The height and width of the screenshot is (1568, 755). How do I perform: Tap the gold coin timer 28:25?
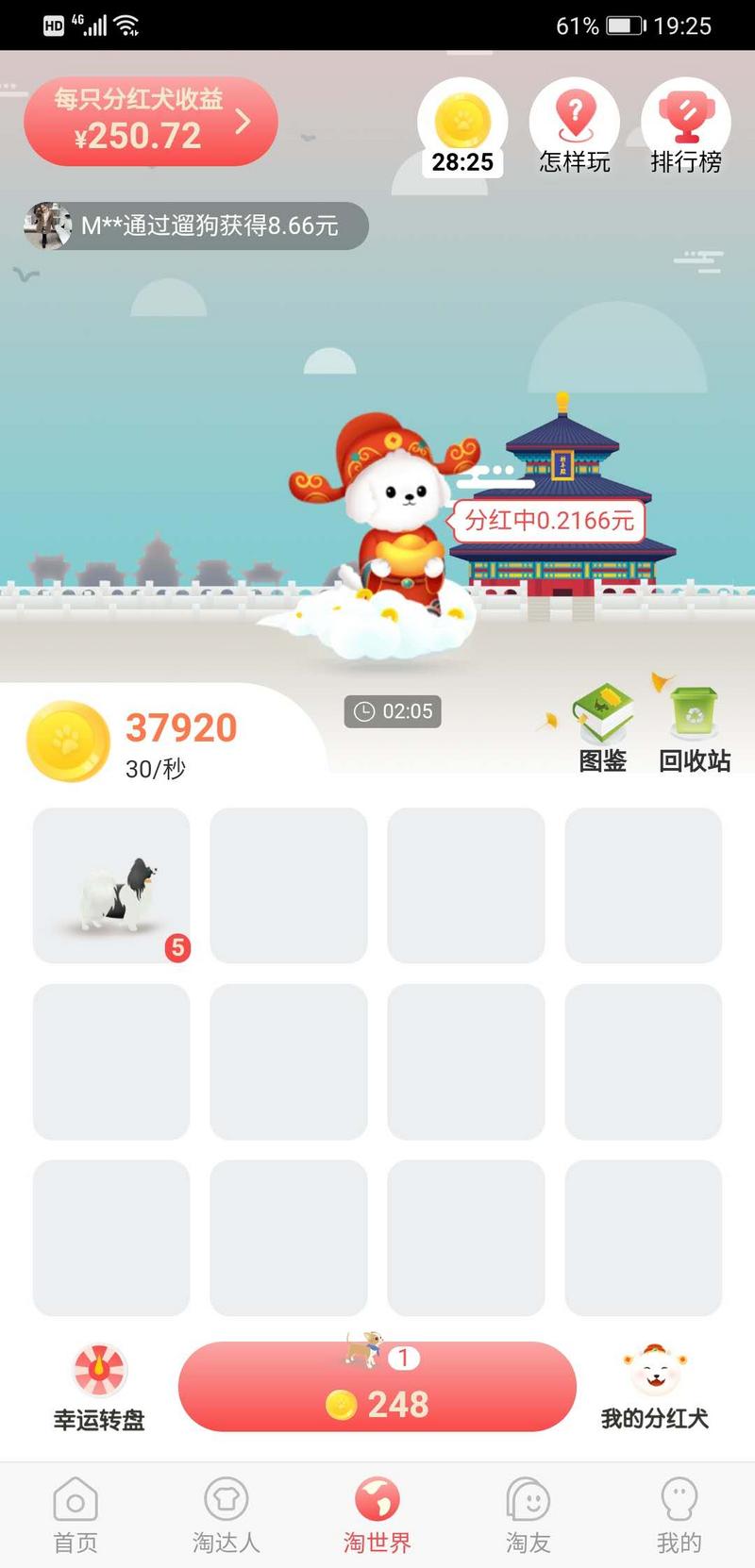(x=462, y=127)
